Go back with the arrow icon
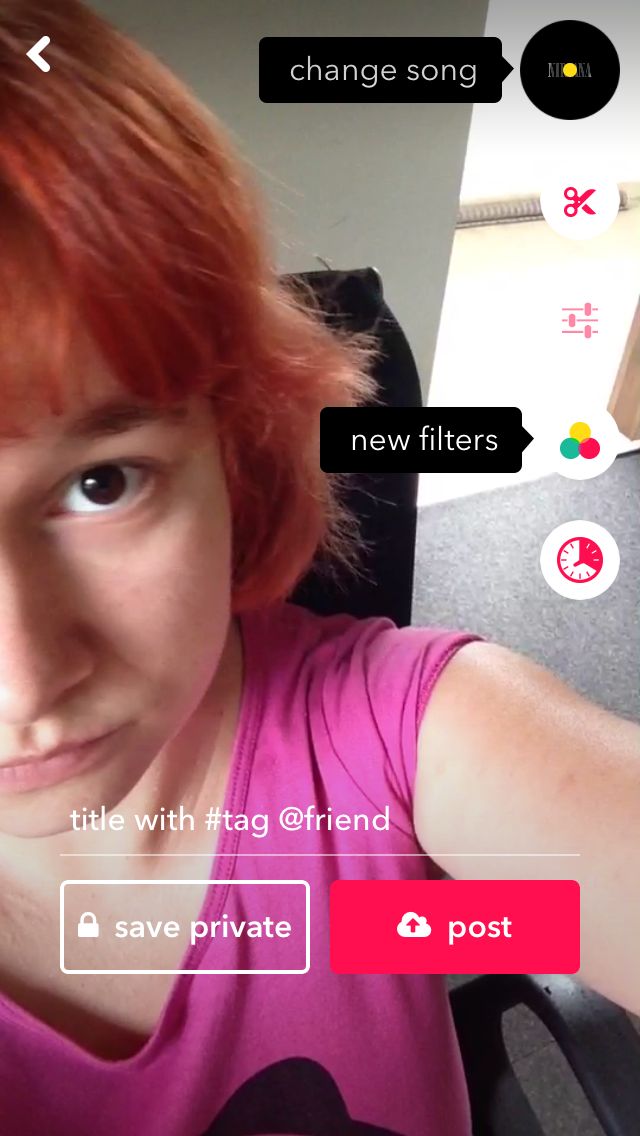 point(38,54)
